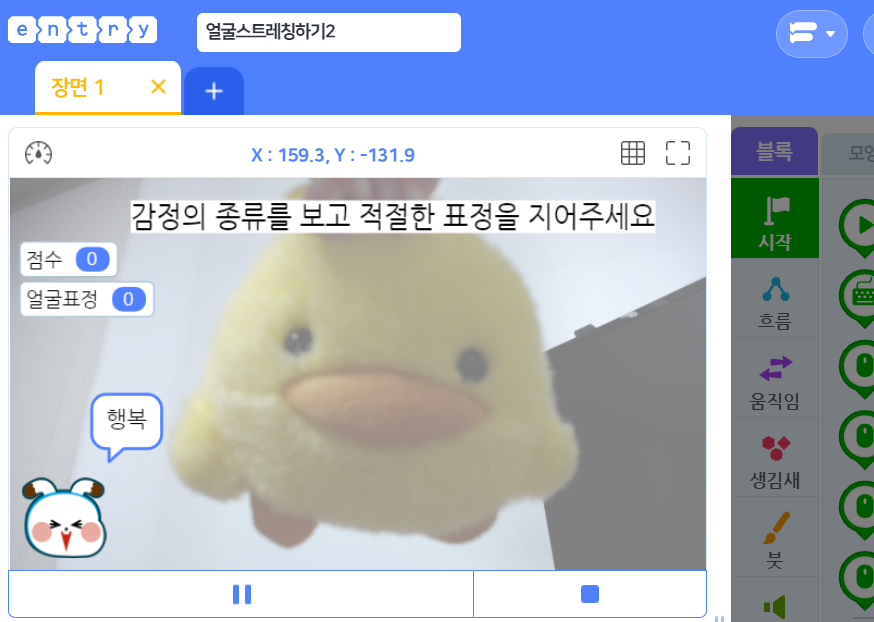Toggle the stage grid display
This screenshot has height=622, width=874.
tap(633, 153)
